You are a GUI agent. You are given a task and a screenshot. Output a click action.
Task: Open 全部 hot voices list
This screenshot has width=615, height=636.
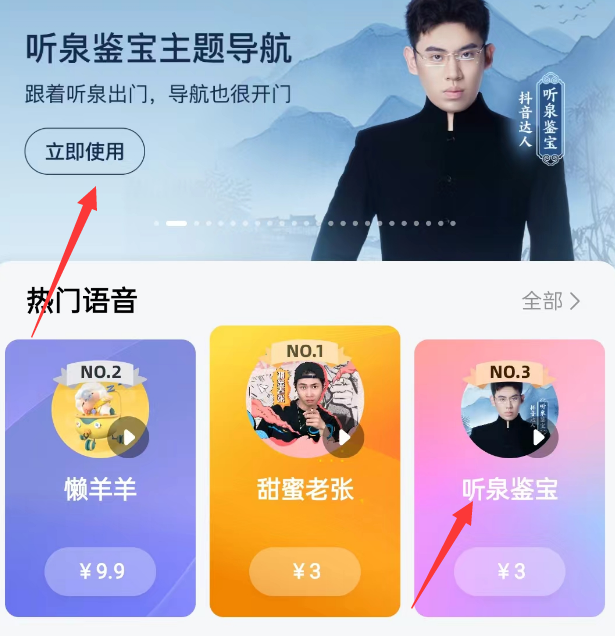[551, 301]
